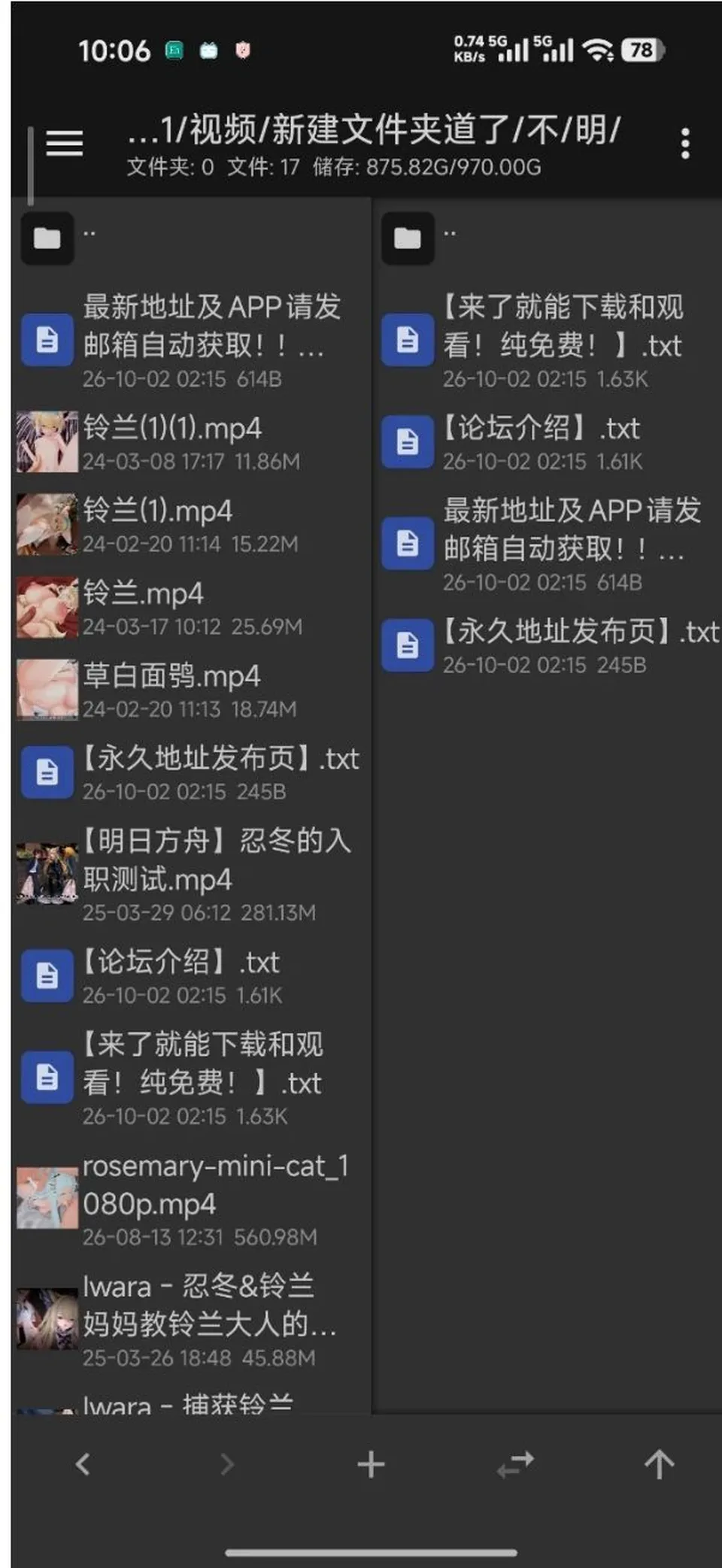The height and width of the screenshot is (1568, 722).
Task: Open rosemary-mini-cat_1080p.mp4 file
Action: pos(191,1200)
